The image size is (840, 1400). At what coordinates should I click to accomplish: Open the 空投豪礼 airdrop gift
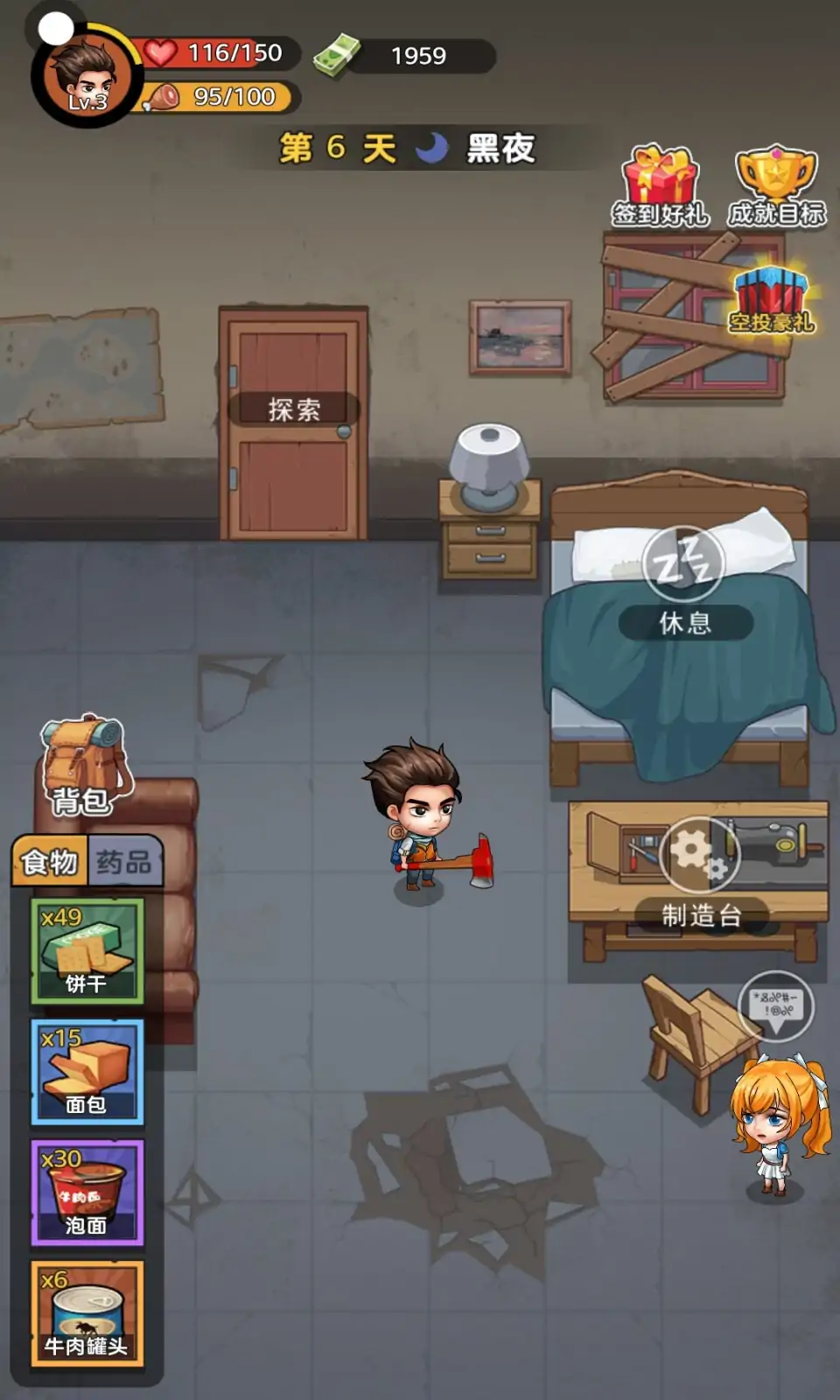(x=772, y=302)
